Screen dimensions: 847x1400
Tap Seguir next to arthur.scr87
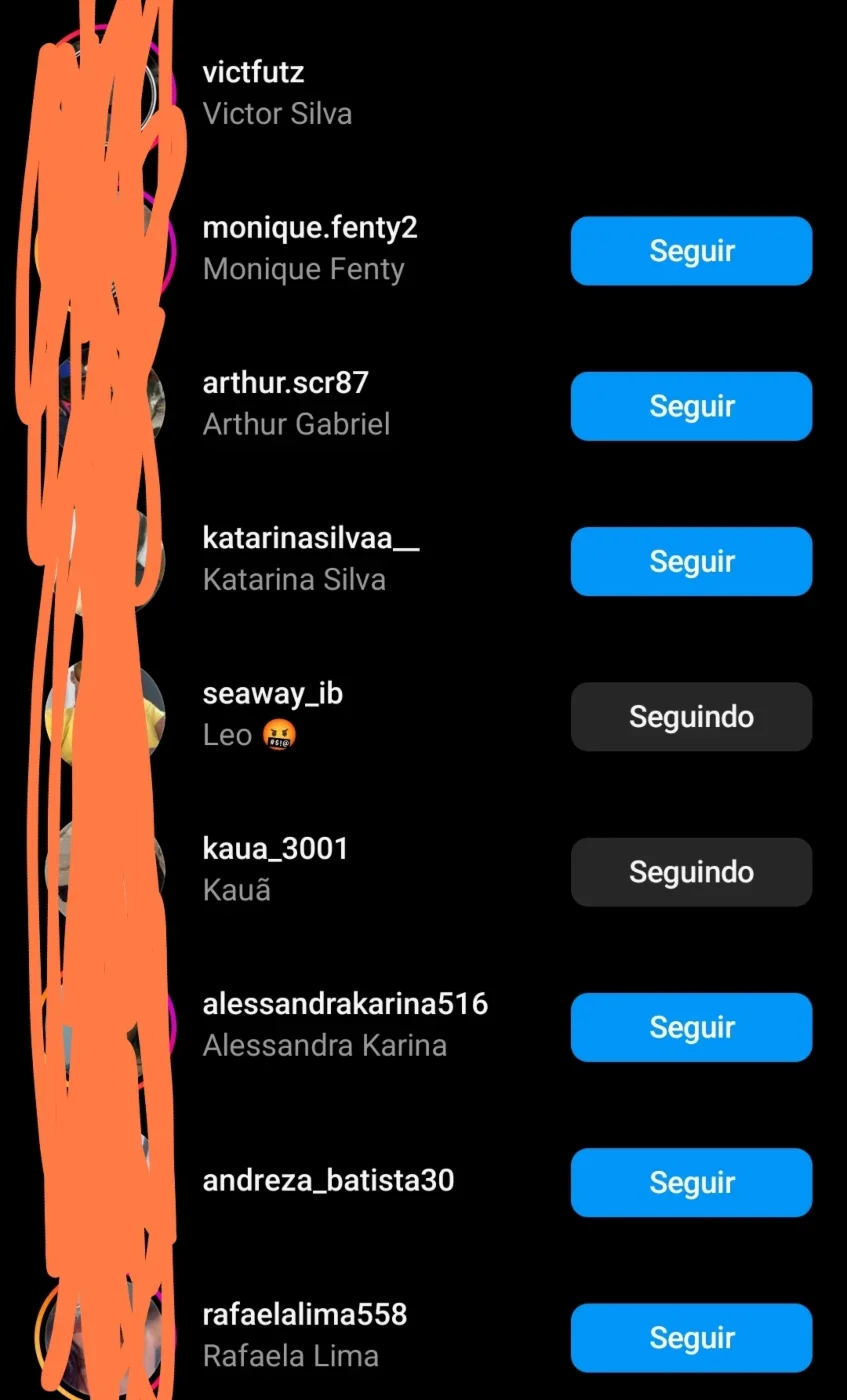click(691, 406)
